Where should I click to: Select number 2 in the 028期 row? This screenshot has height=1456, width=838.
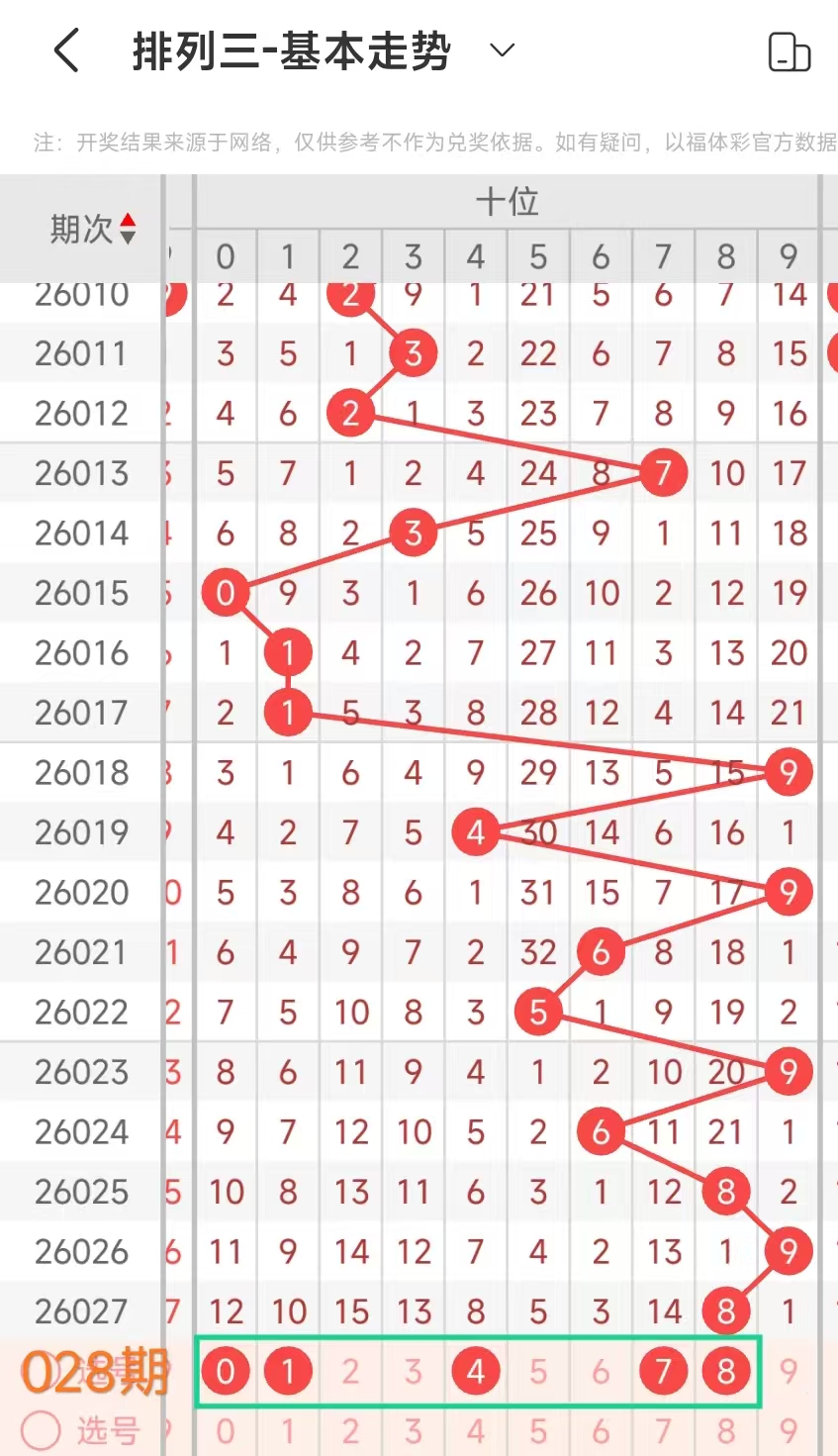point(350,1372)
